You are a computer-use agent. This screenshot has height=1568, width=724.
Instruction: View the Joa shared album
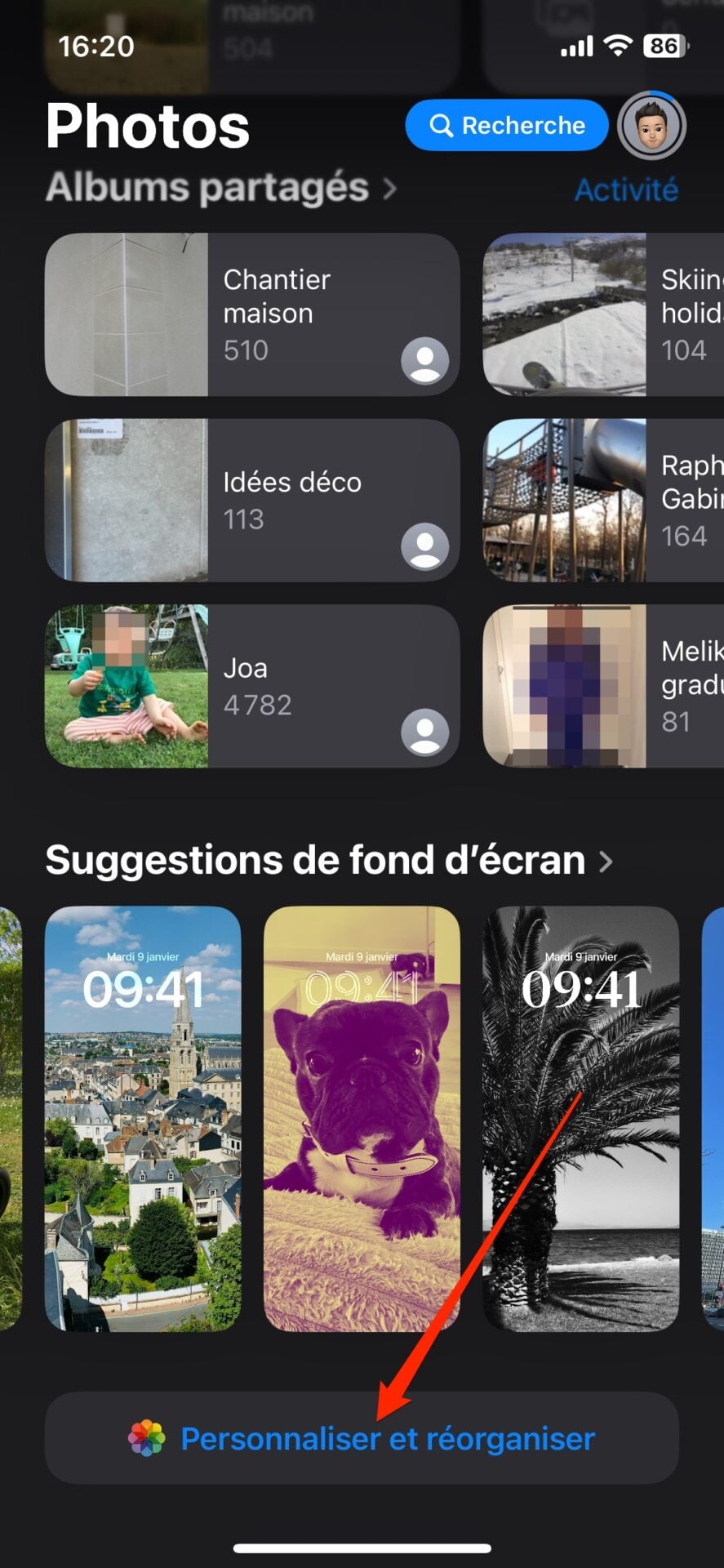251,686
